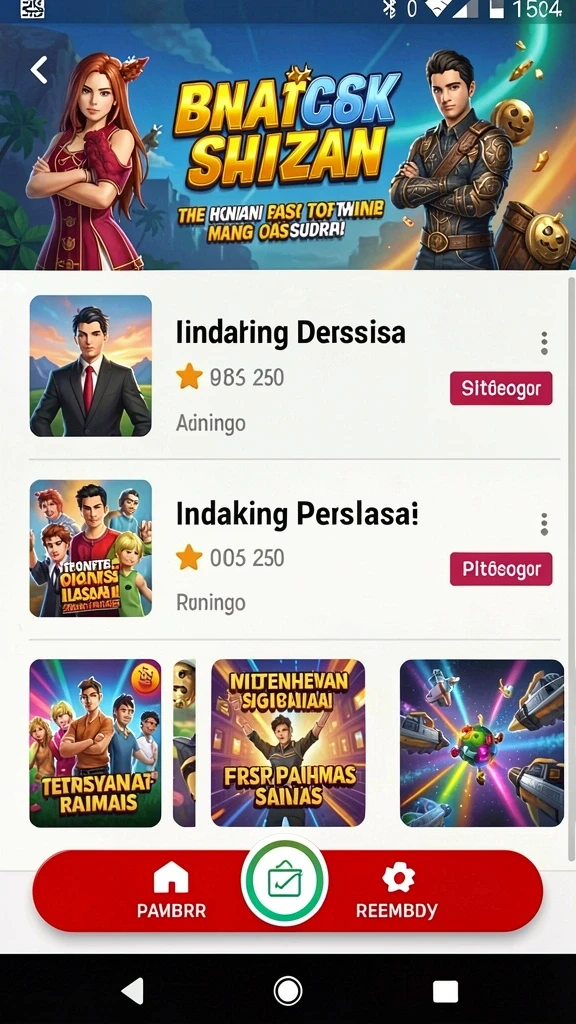This screenshot has width=576, height=1024.
Task: Open overflow menu for Indaking Perslasa!
Action: click(544, 524)
